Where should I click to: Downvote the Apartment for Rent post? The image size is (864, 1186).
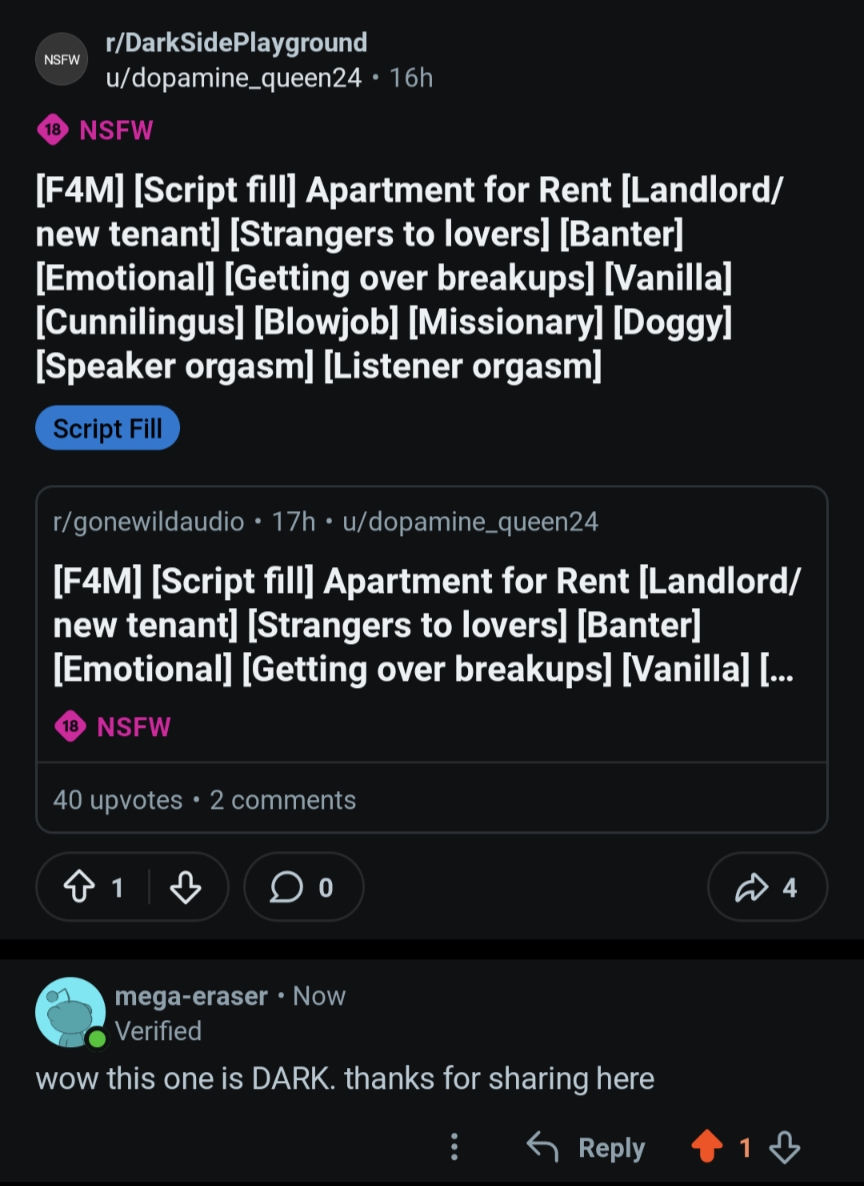[185, 887]
